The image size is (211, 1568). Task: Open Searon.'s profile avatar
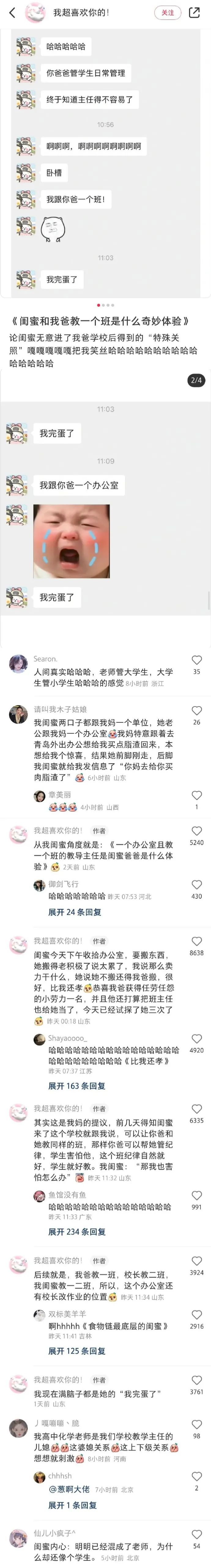coord(18,665)
